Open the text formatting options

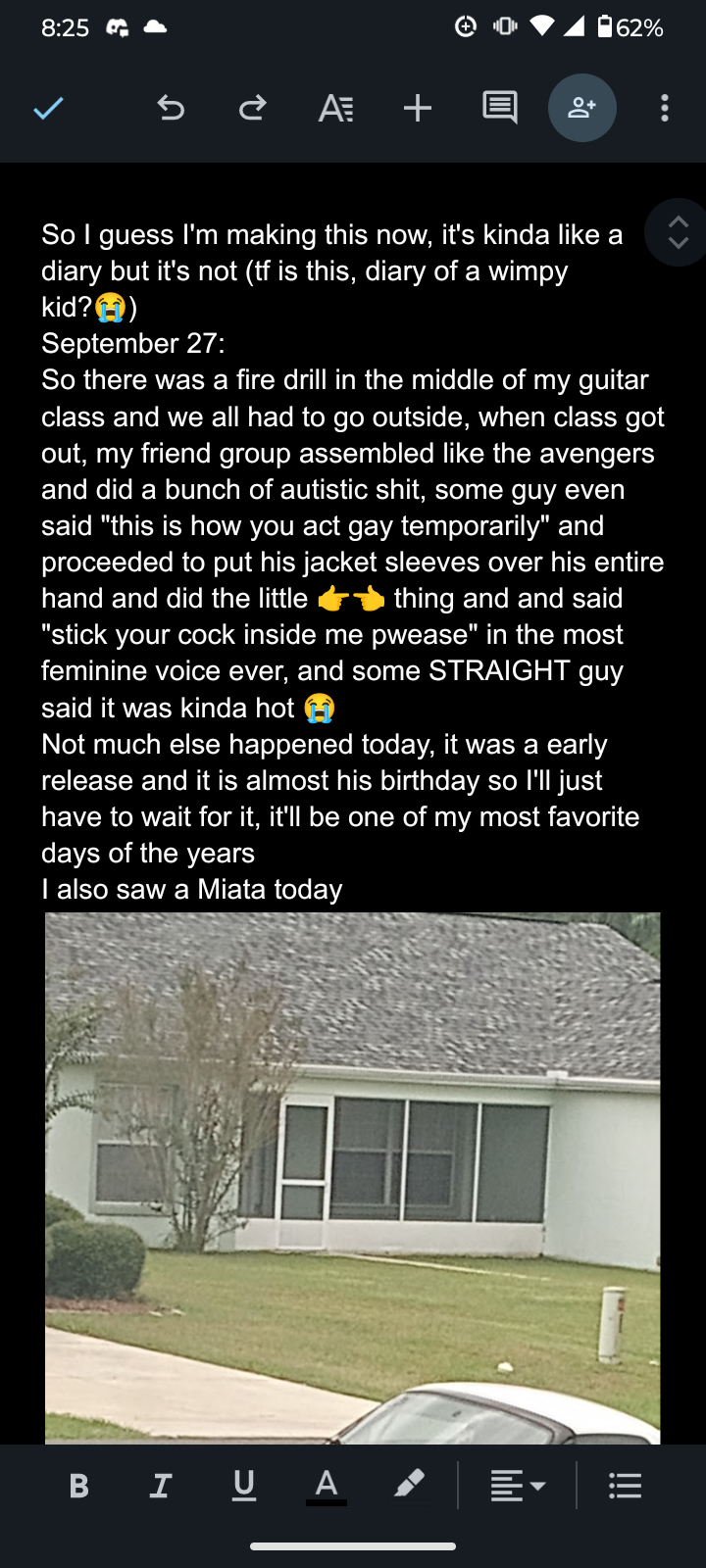coord(335,108)
